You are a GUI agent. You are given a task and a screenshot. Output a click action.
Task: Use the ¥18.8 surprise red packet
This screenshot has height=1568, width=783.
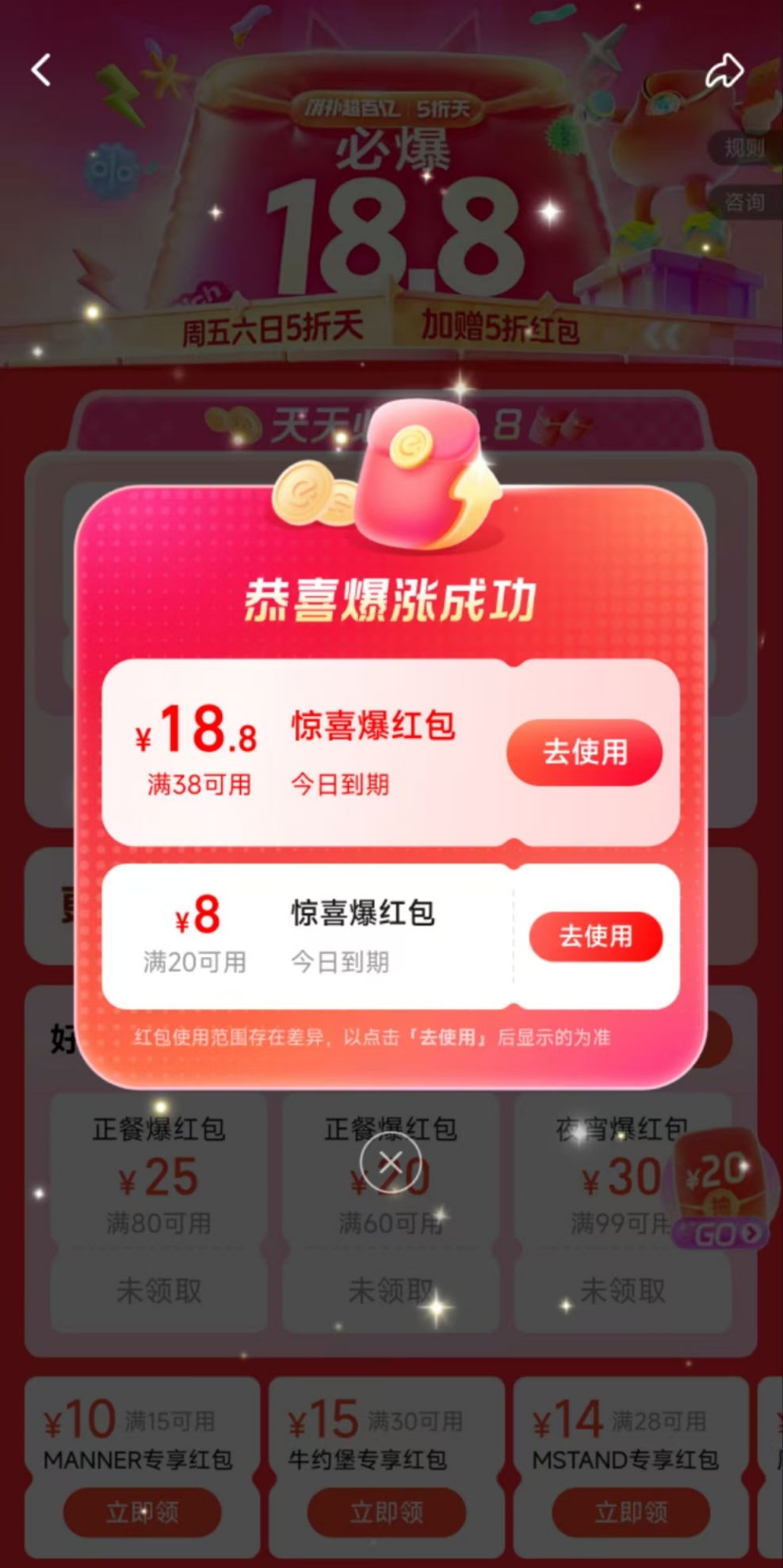point(584,752)
